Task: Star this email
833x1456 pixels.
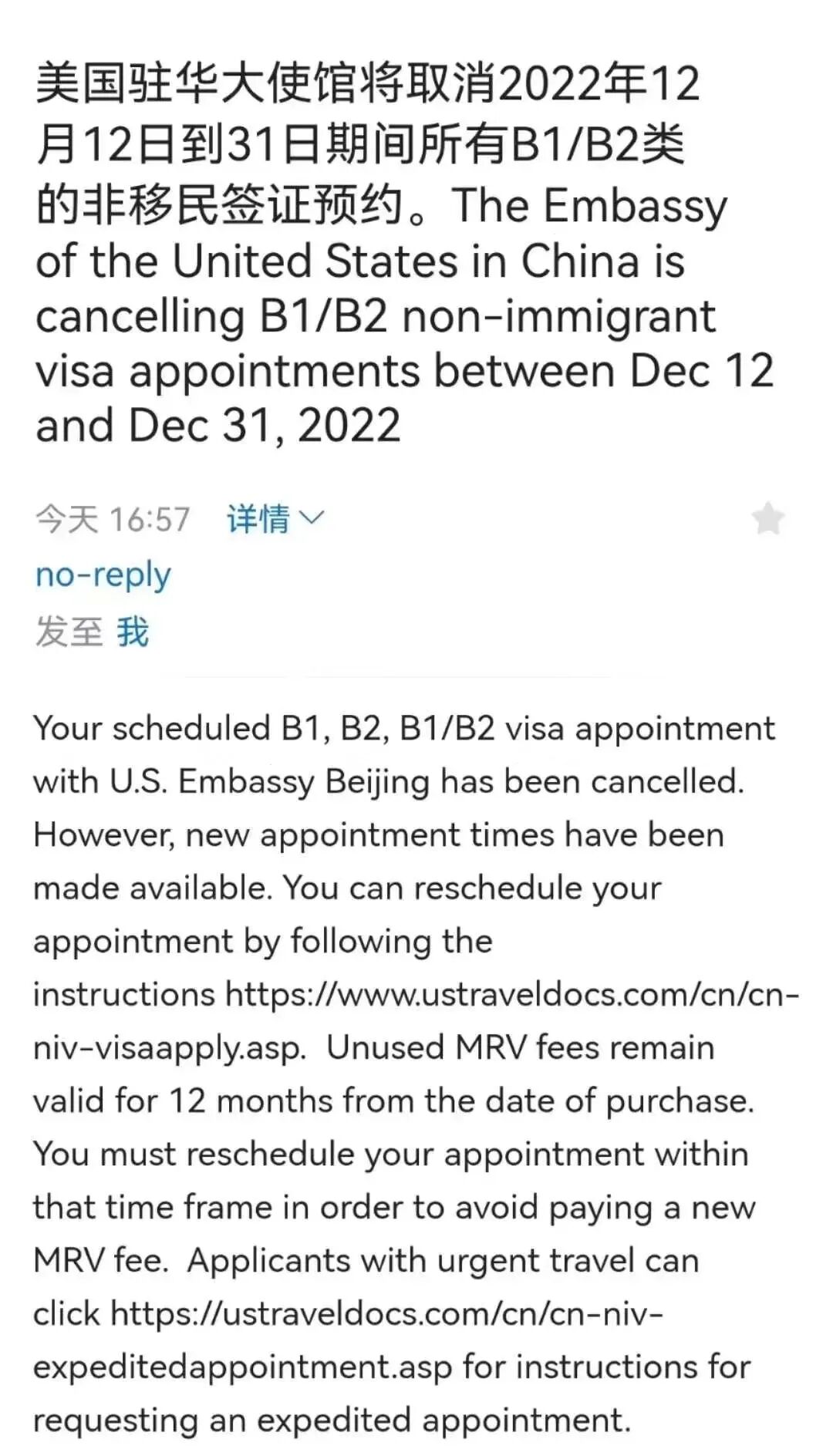Action: [x=768, y=518]
